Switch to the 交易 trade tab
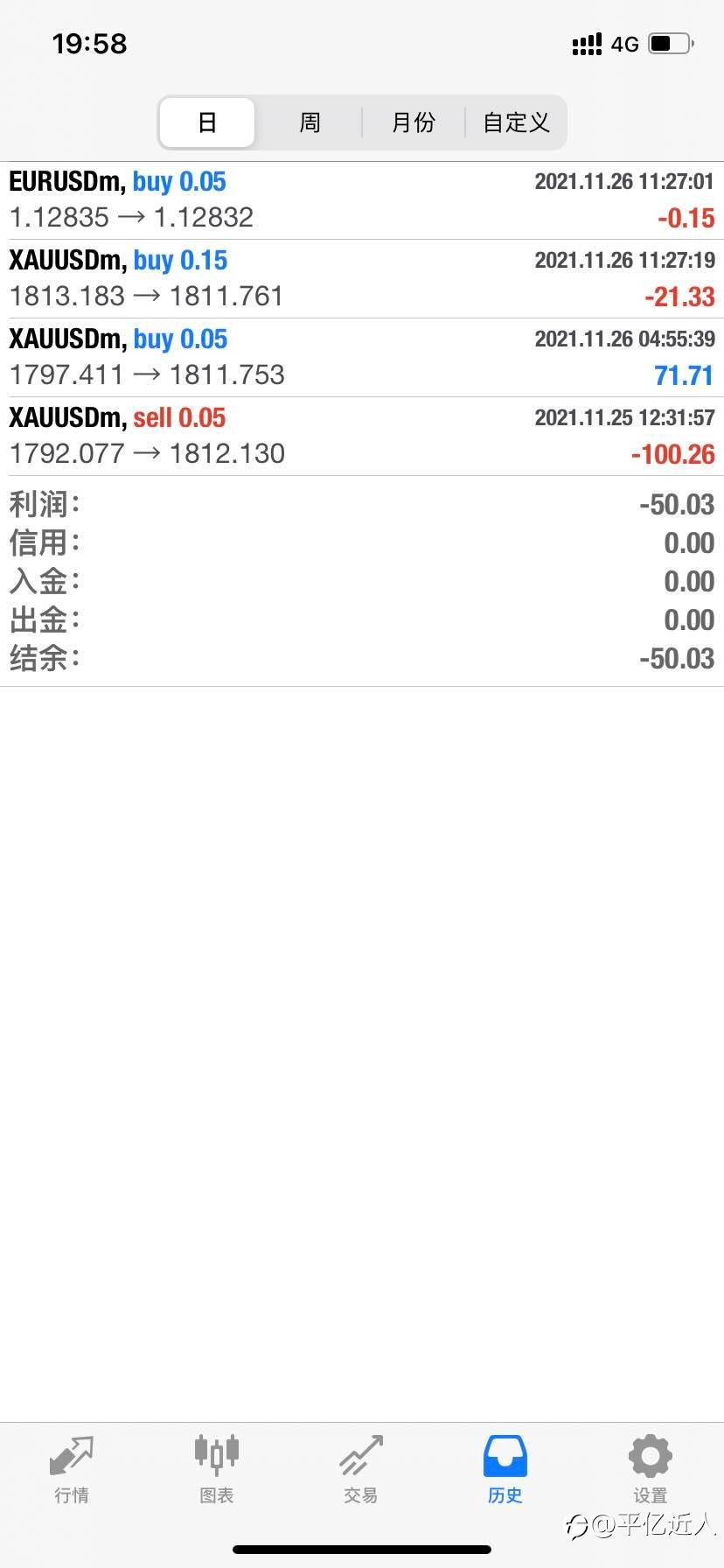The height and width of the screenshot is (1568, 724). [x=361, y=1470]
